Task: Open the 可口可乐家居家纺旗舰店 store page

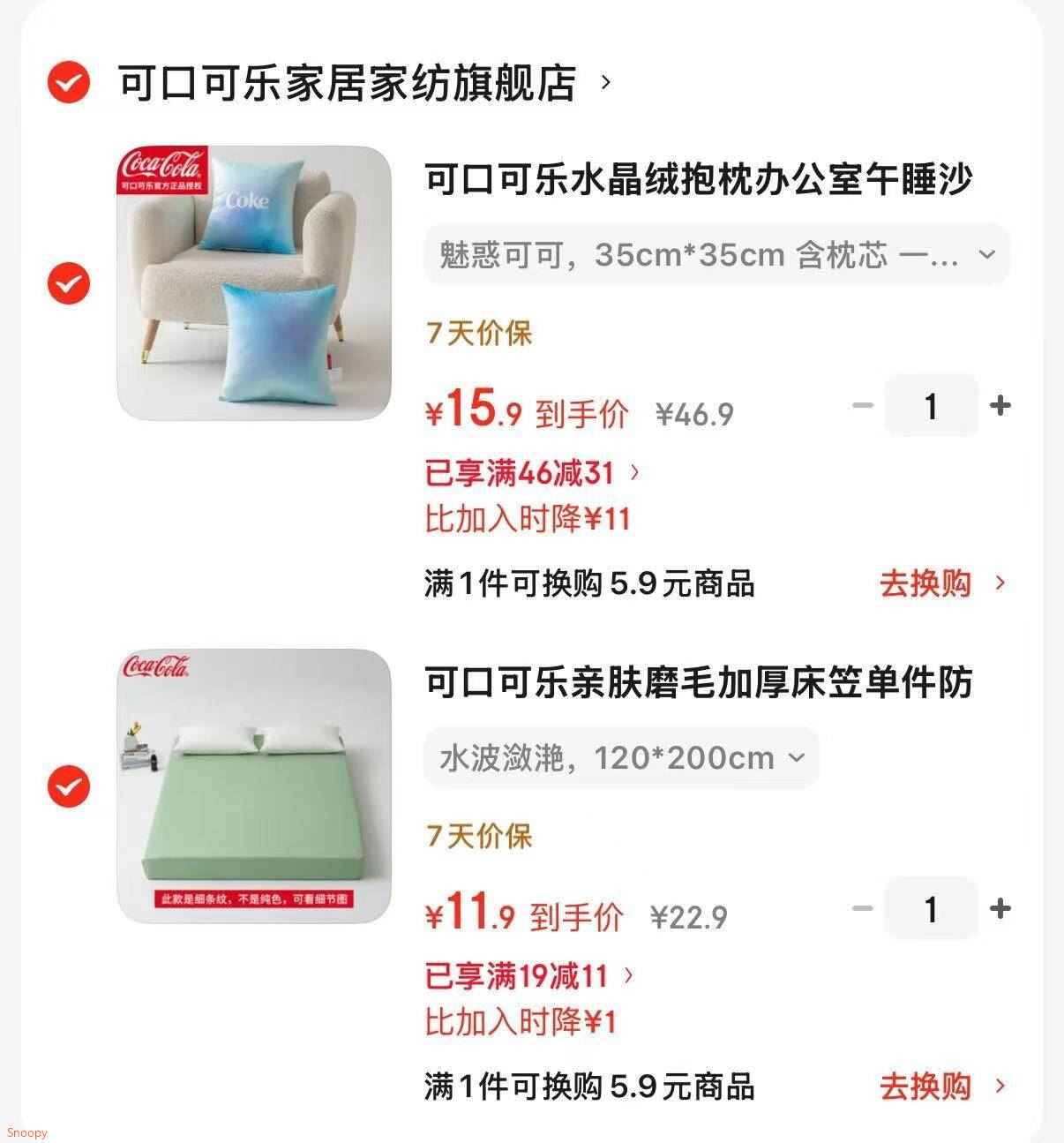Action: [348, 83]
